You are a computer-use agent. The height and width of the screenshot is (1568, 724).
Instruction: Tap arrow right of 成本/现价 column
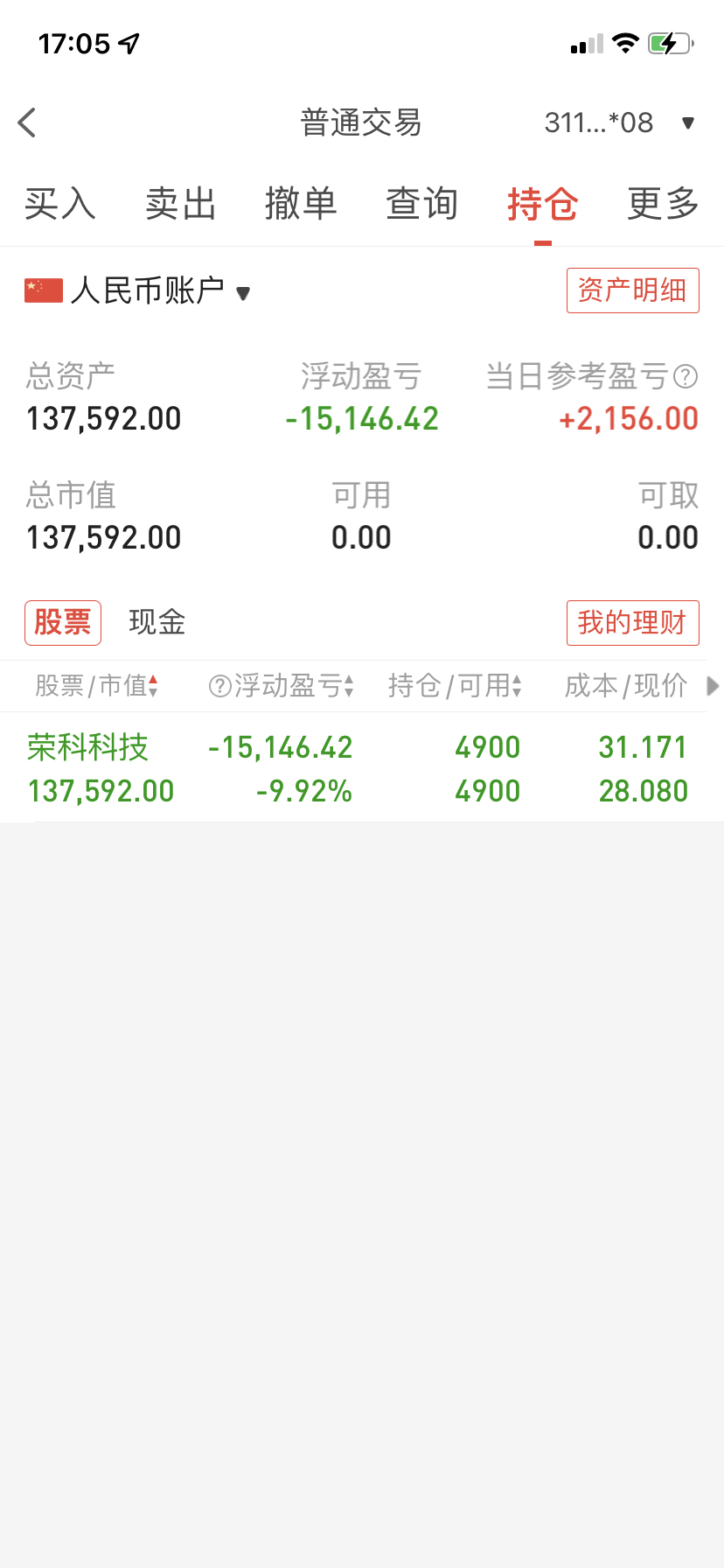pyautogui.click(x=713, y=686)
